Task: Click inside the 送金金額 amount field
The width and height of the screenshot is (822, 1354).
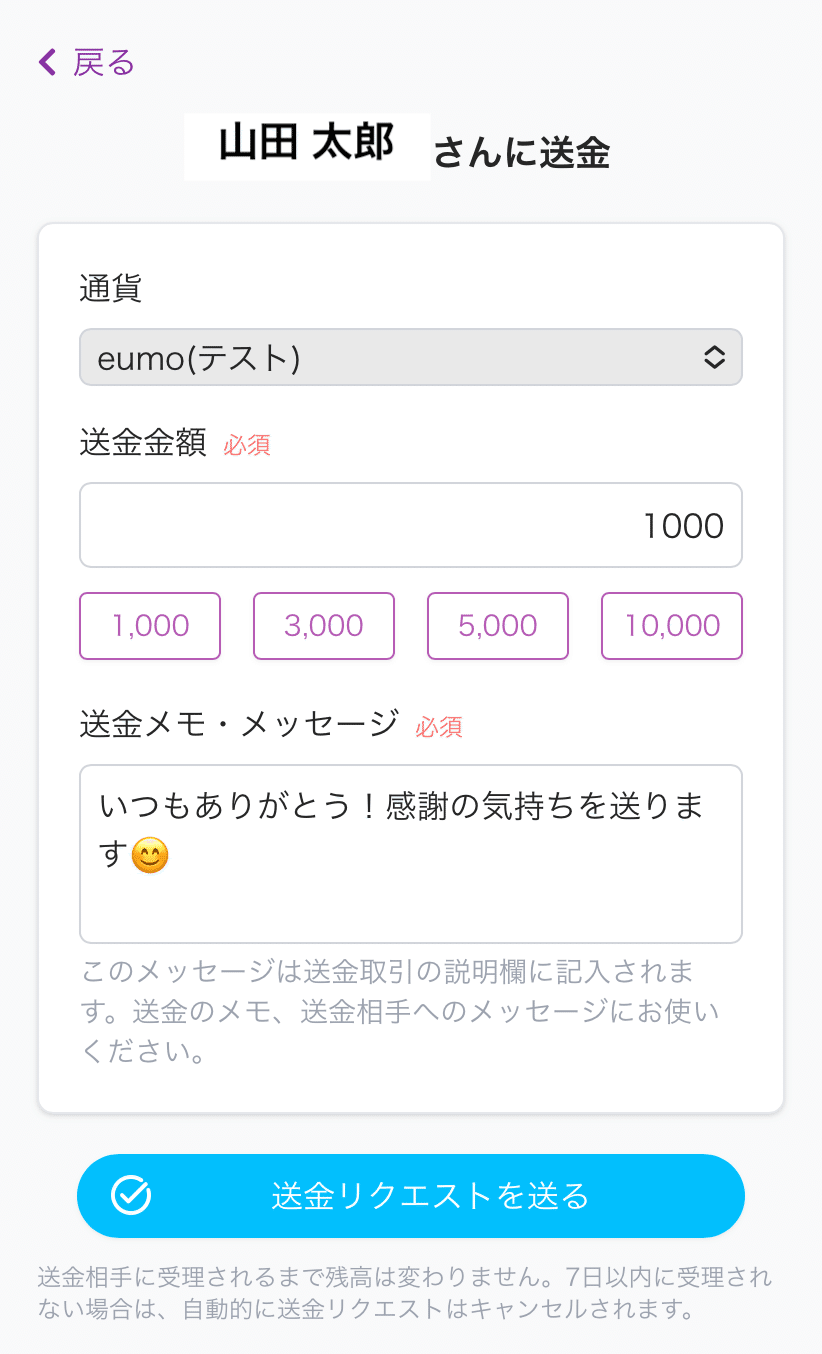Action: 410,524
